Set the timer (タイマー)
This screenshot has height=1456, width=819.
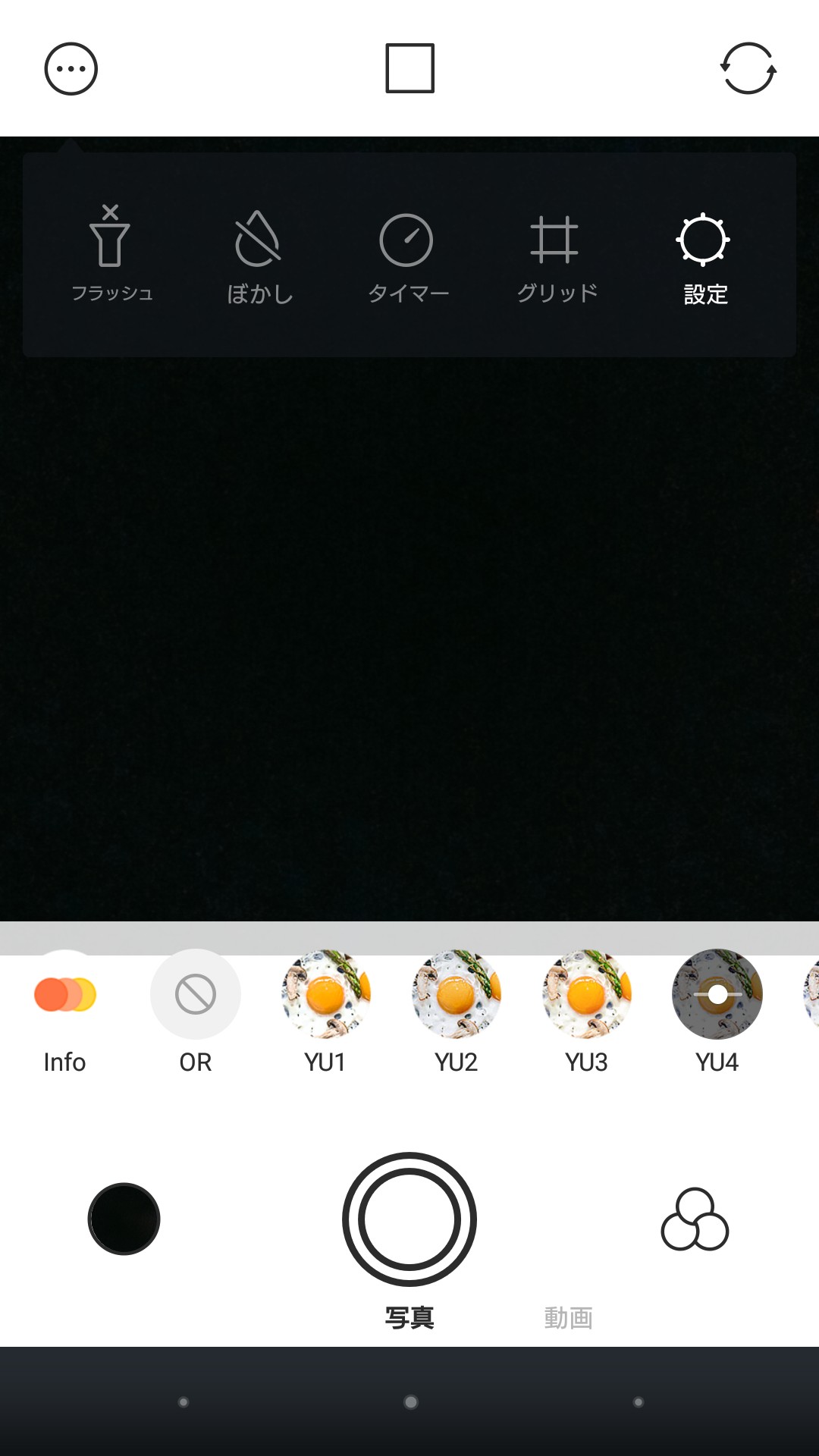pos(407,254)
